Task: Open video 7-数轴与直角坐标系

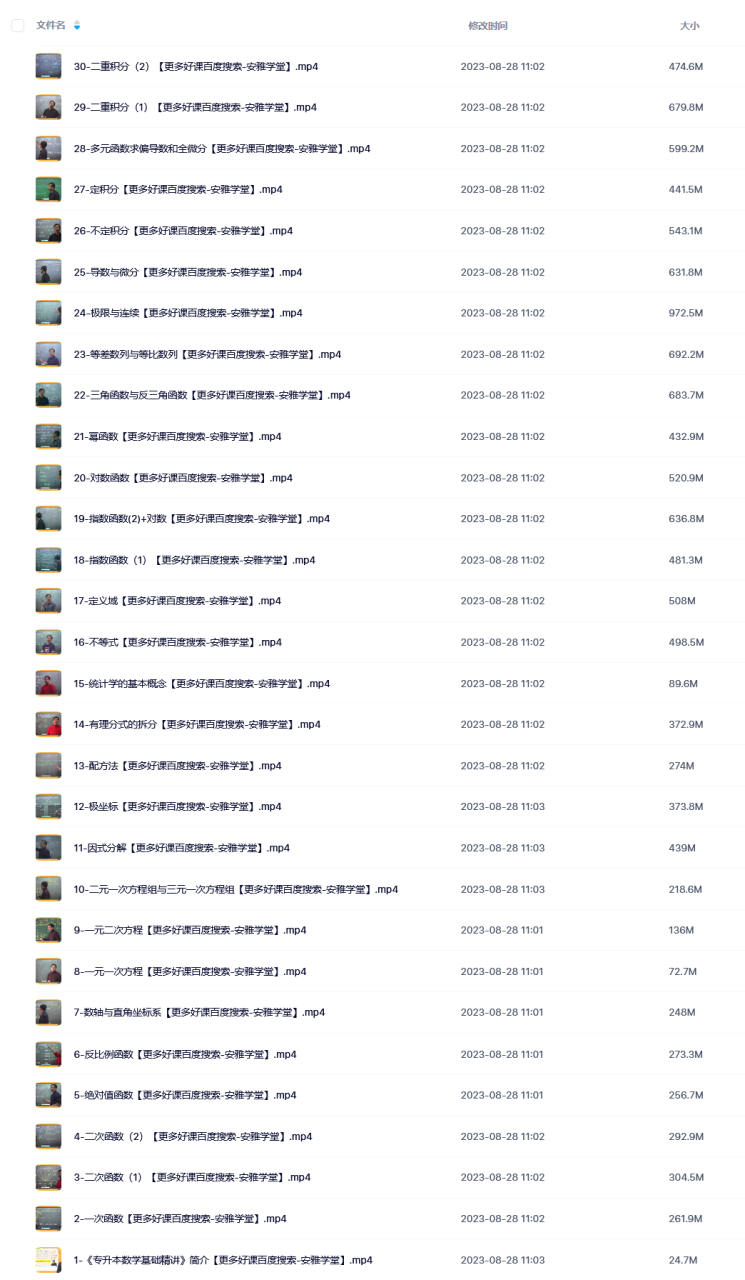Action: point(199,1012)
